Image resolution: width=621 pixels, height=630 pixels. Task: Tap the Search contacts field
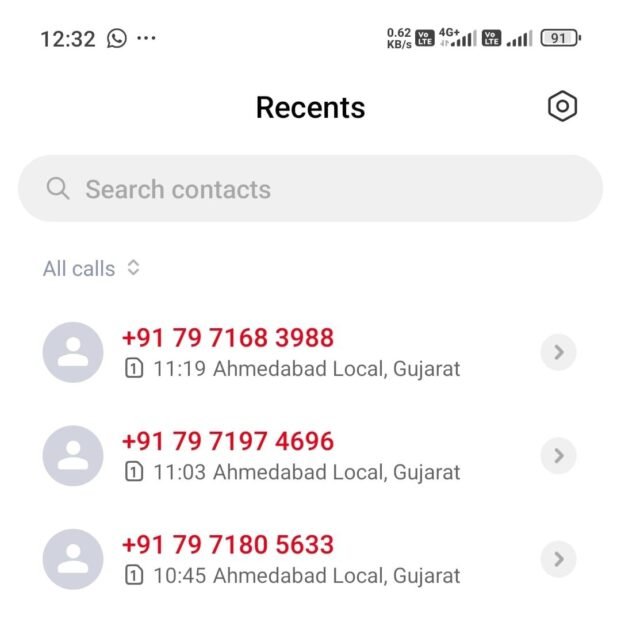[310, 189]
